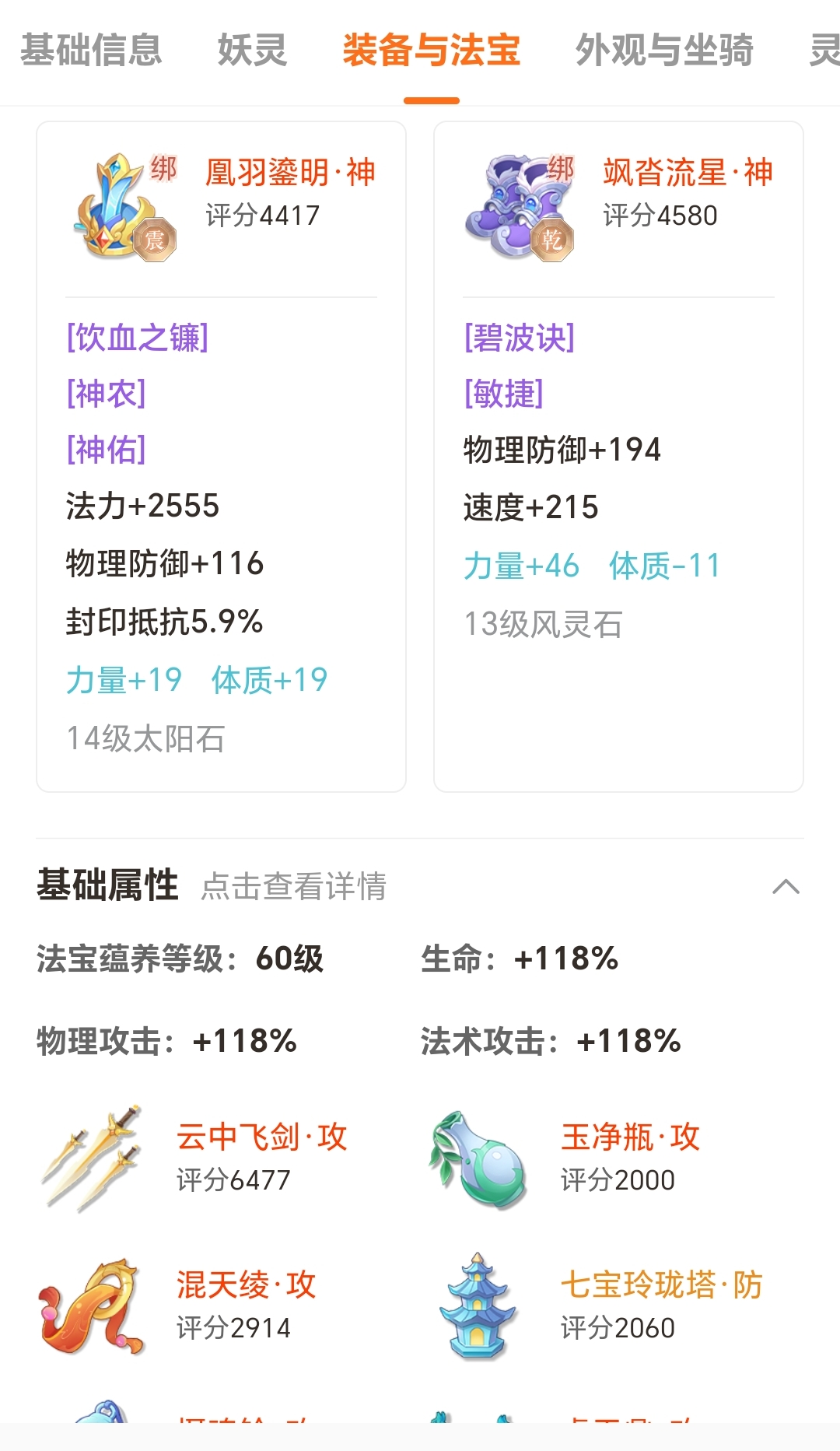This screenshot has width=840, height=1451.
Task: Collapse the 基础属性 section chevron
Action: [786, 887]
